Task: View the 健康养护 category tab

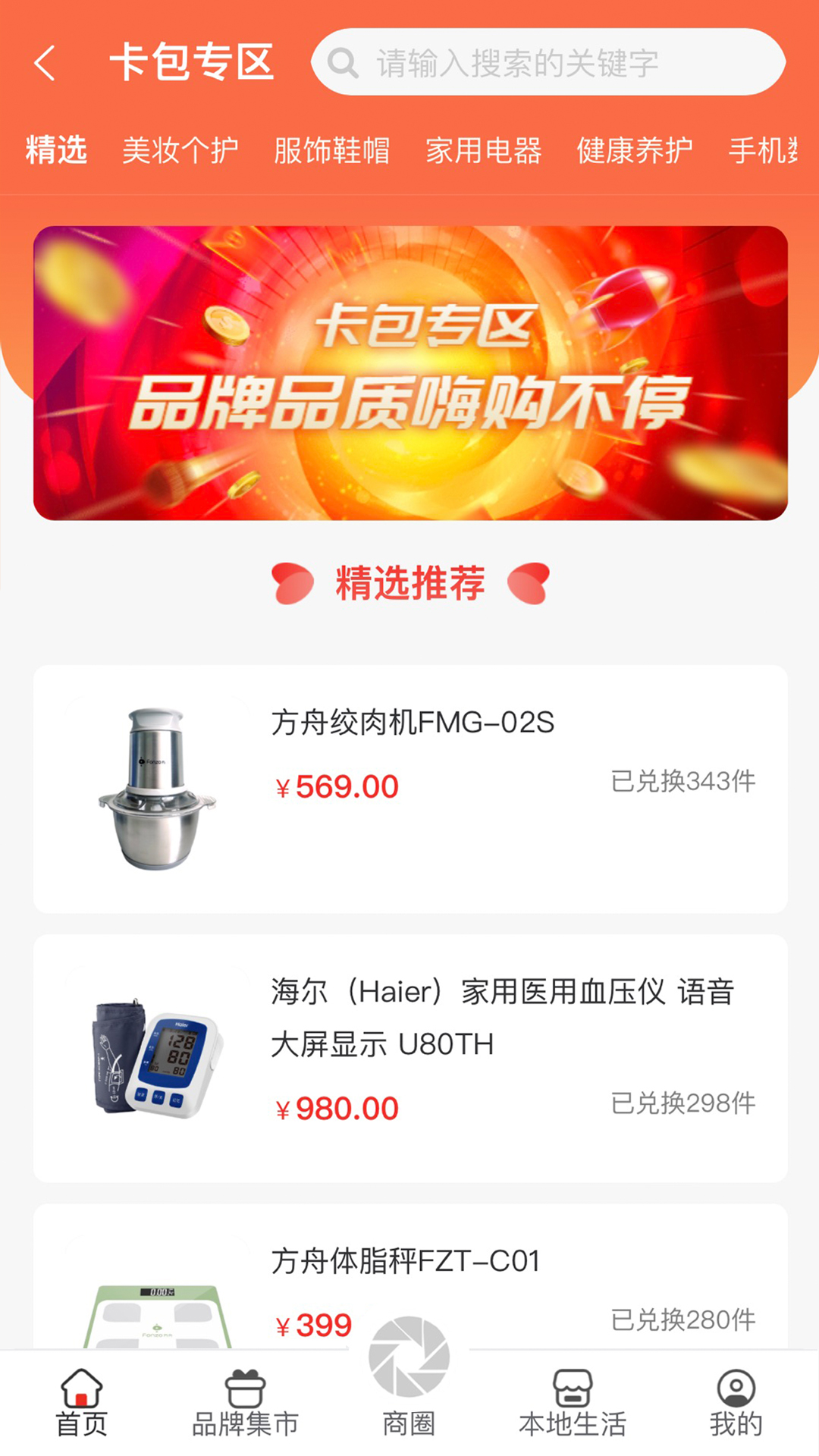Action: click(635, 149)
